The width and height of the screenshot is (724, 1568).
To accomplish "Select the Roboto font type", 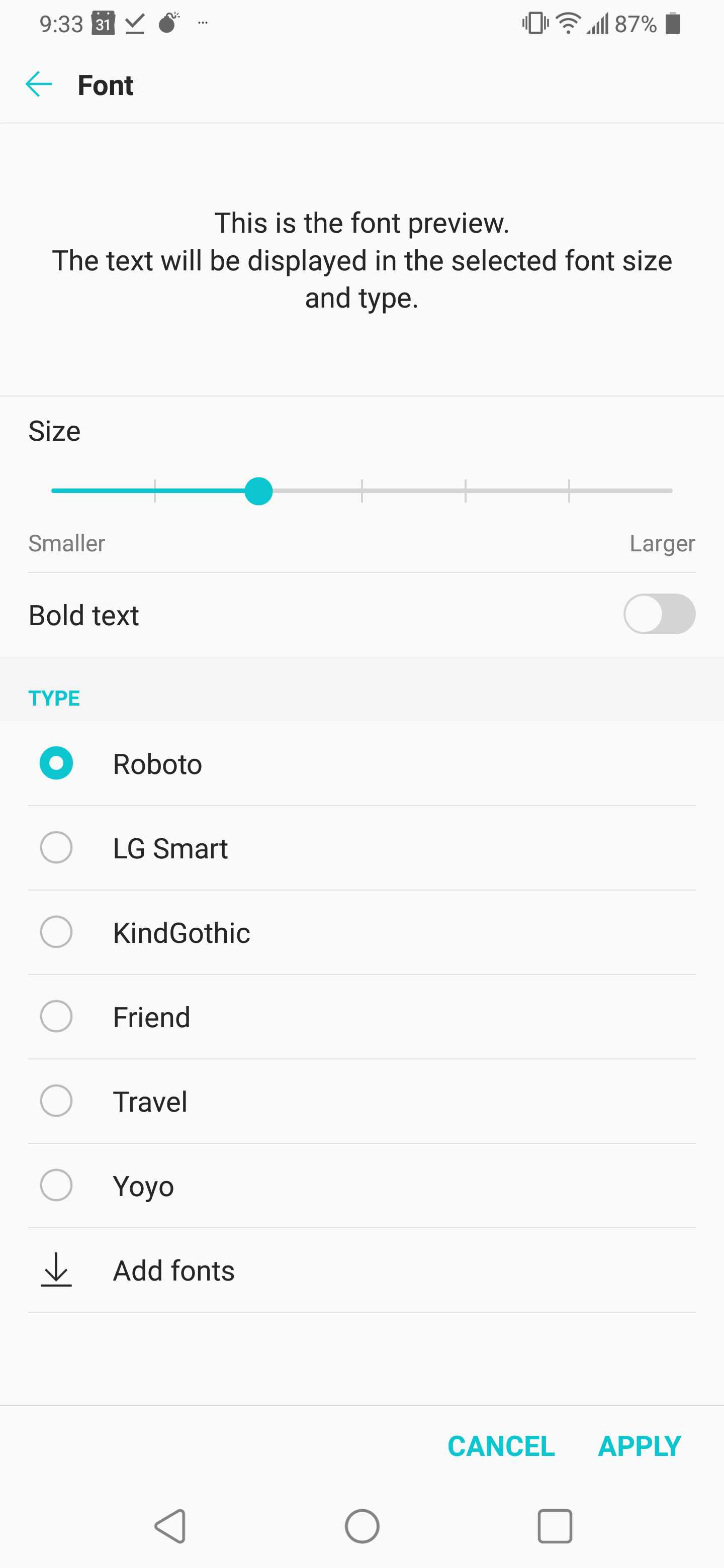I will [x=361, y=763].
